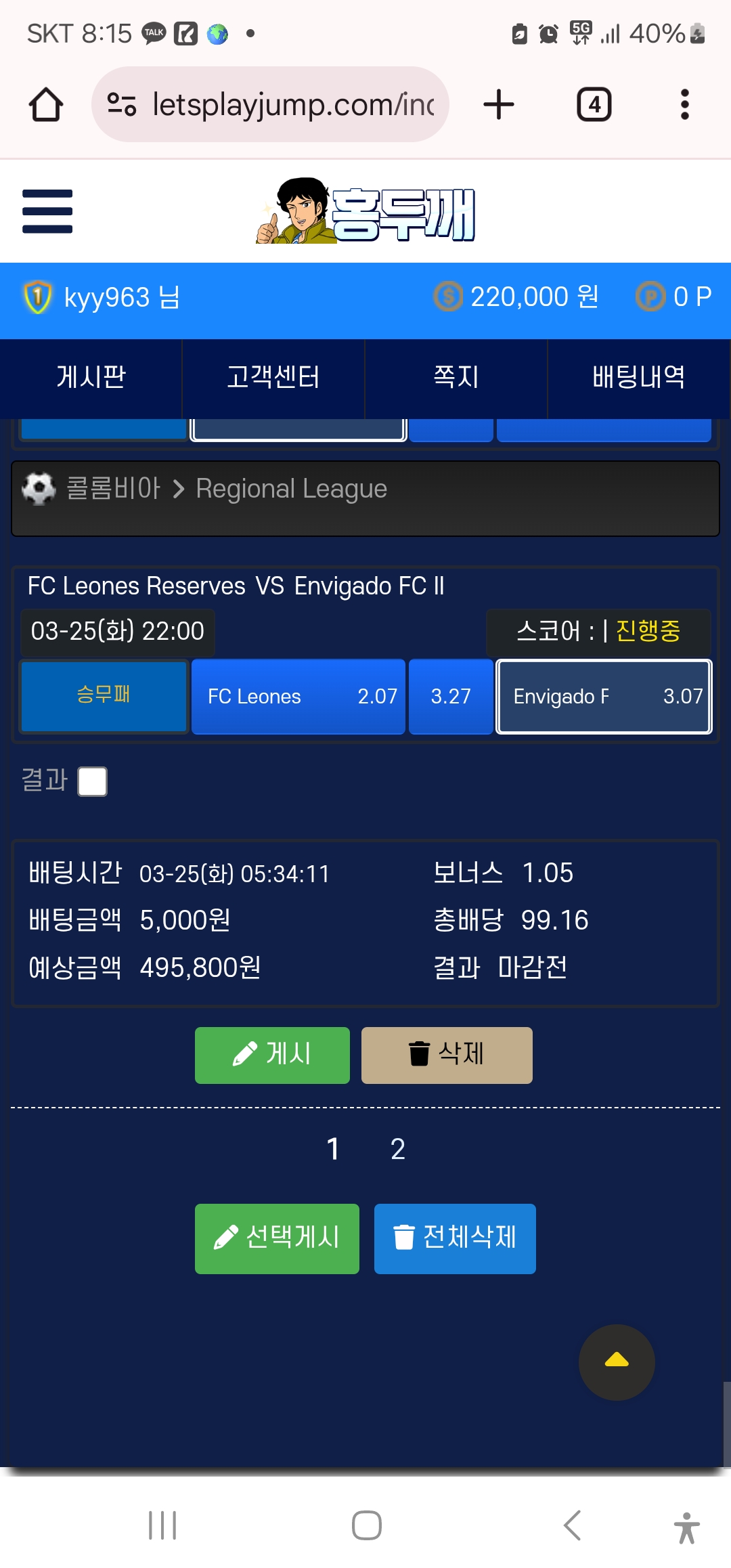Select draw odds 3.27

click(x=451, y=697)
